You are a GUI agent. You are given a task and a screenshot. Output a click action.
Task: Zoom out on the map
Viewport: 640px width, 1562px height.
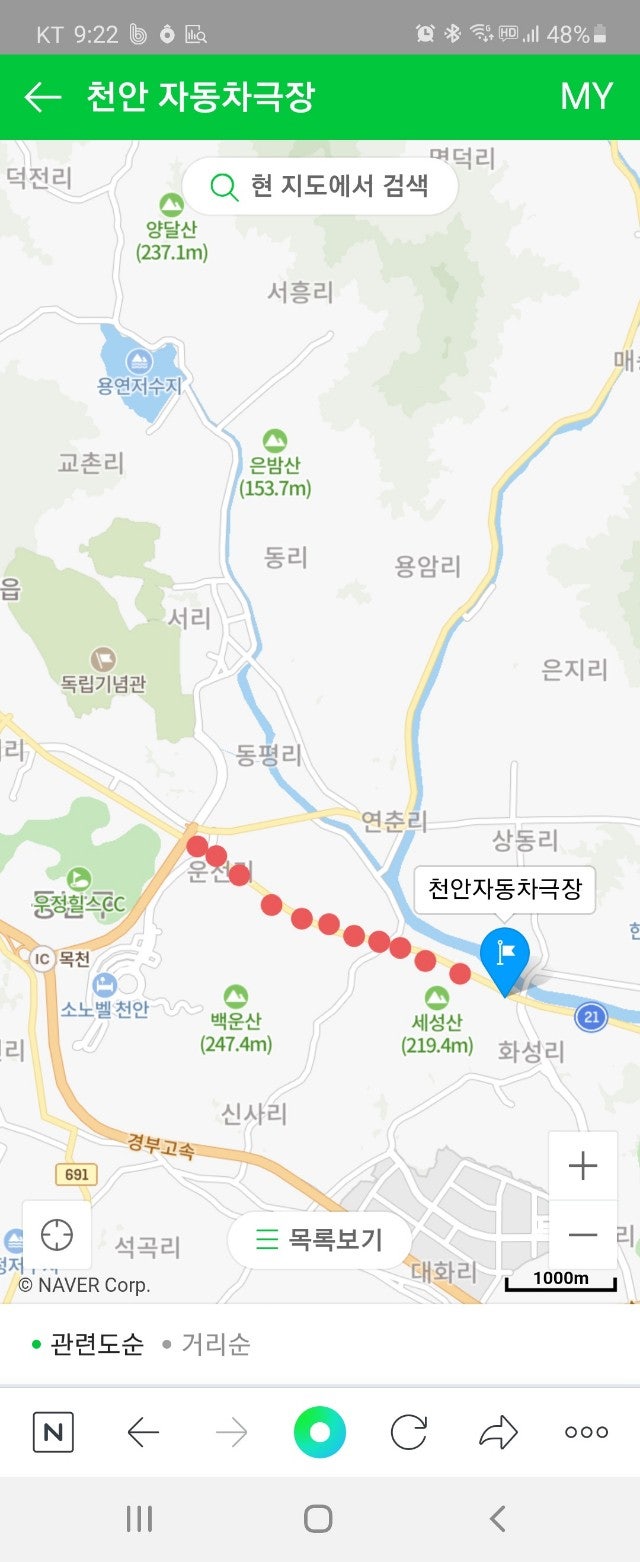coord(582,1235)
